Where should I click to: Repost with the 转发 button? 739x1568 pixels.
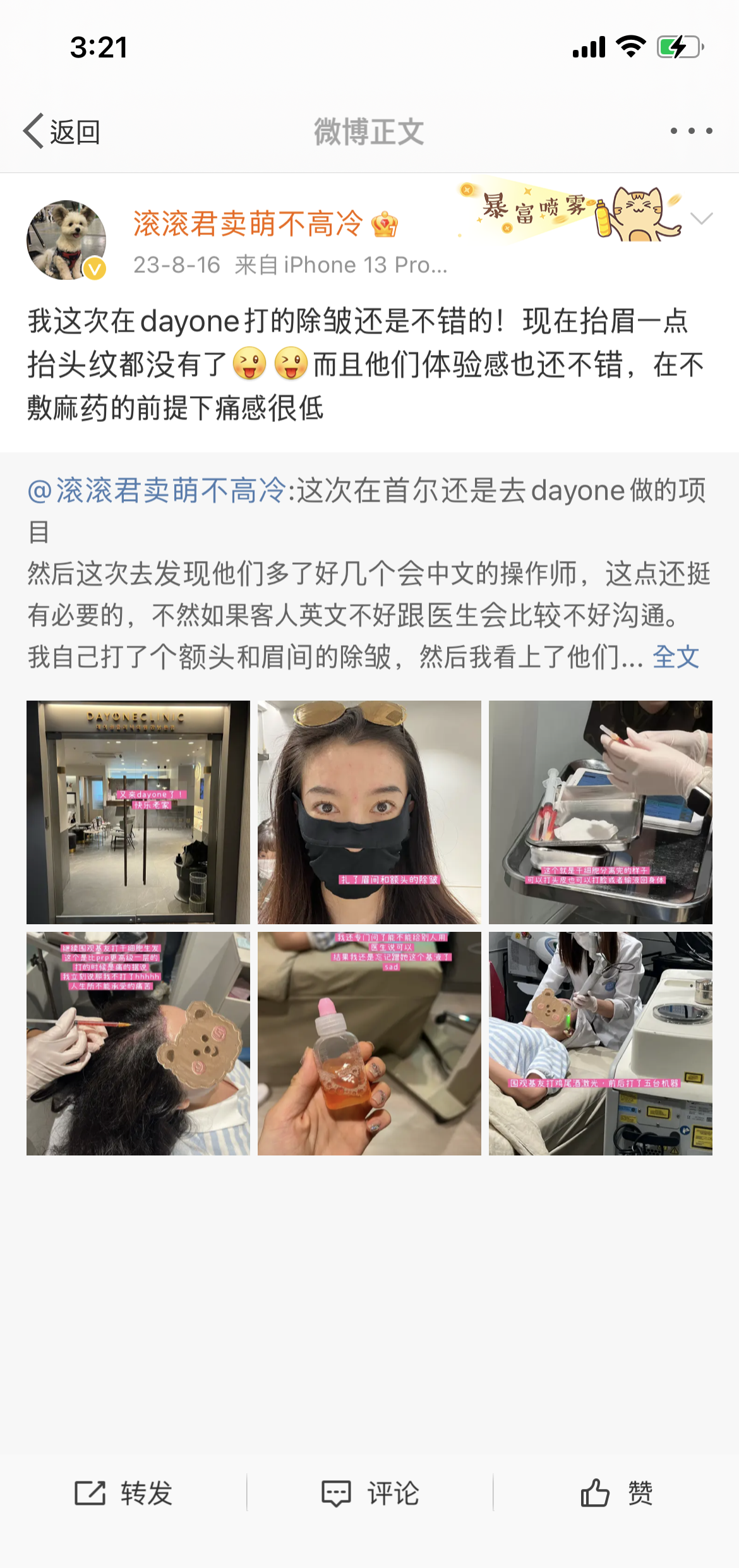tap(124, 1493)
